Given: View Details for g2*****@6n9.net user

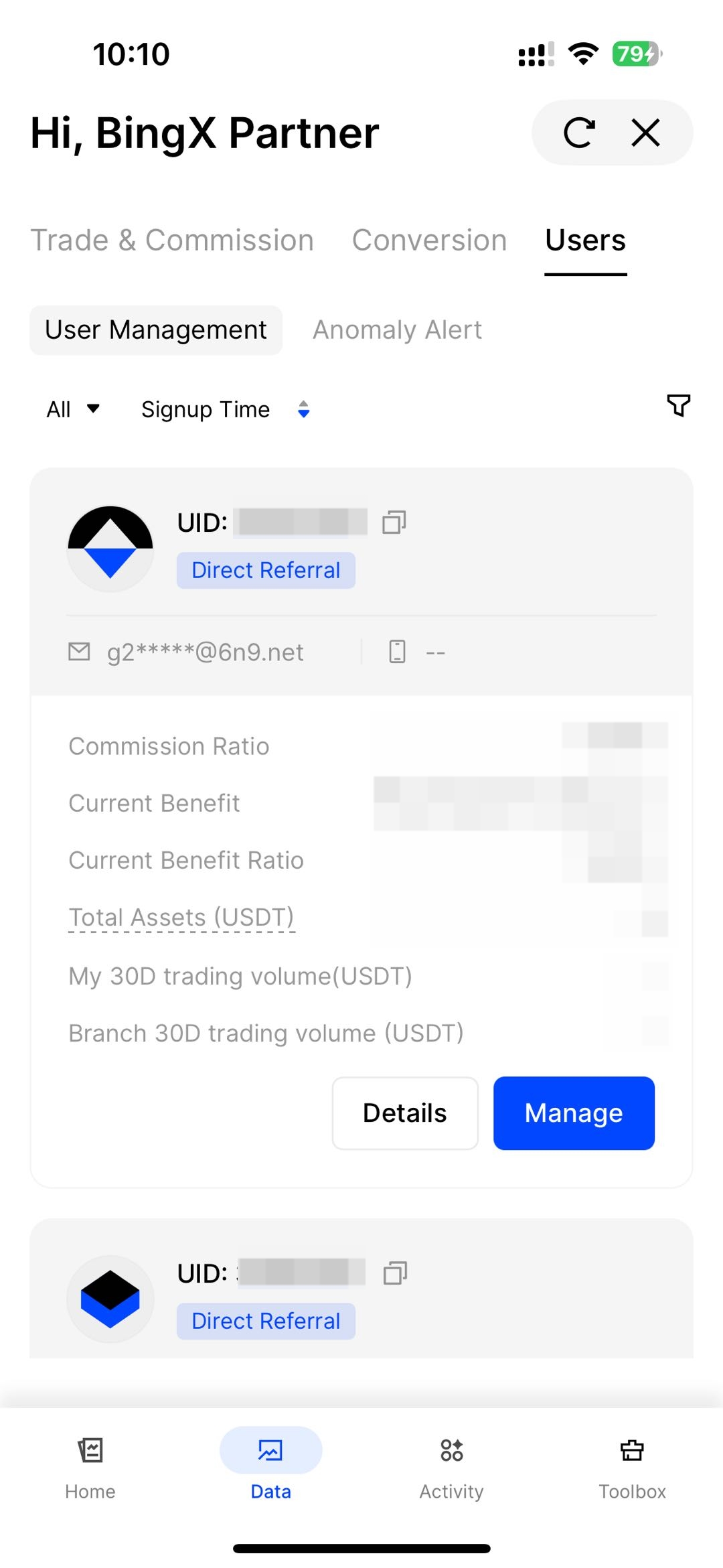Looking at the screenshot, I should (405, 1113).
